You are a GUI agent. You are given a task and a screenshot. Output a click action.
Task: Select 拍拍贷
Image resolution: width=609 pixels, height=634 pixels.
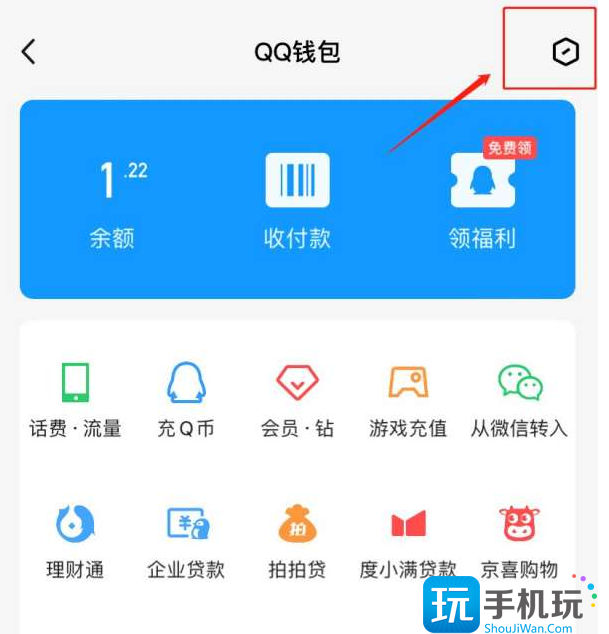[x=297, y=542]
